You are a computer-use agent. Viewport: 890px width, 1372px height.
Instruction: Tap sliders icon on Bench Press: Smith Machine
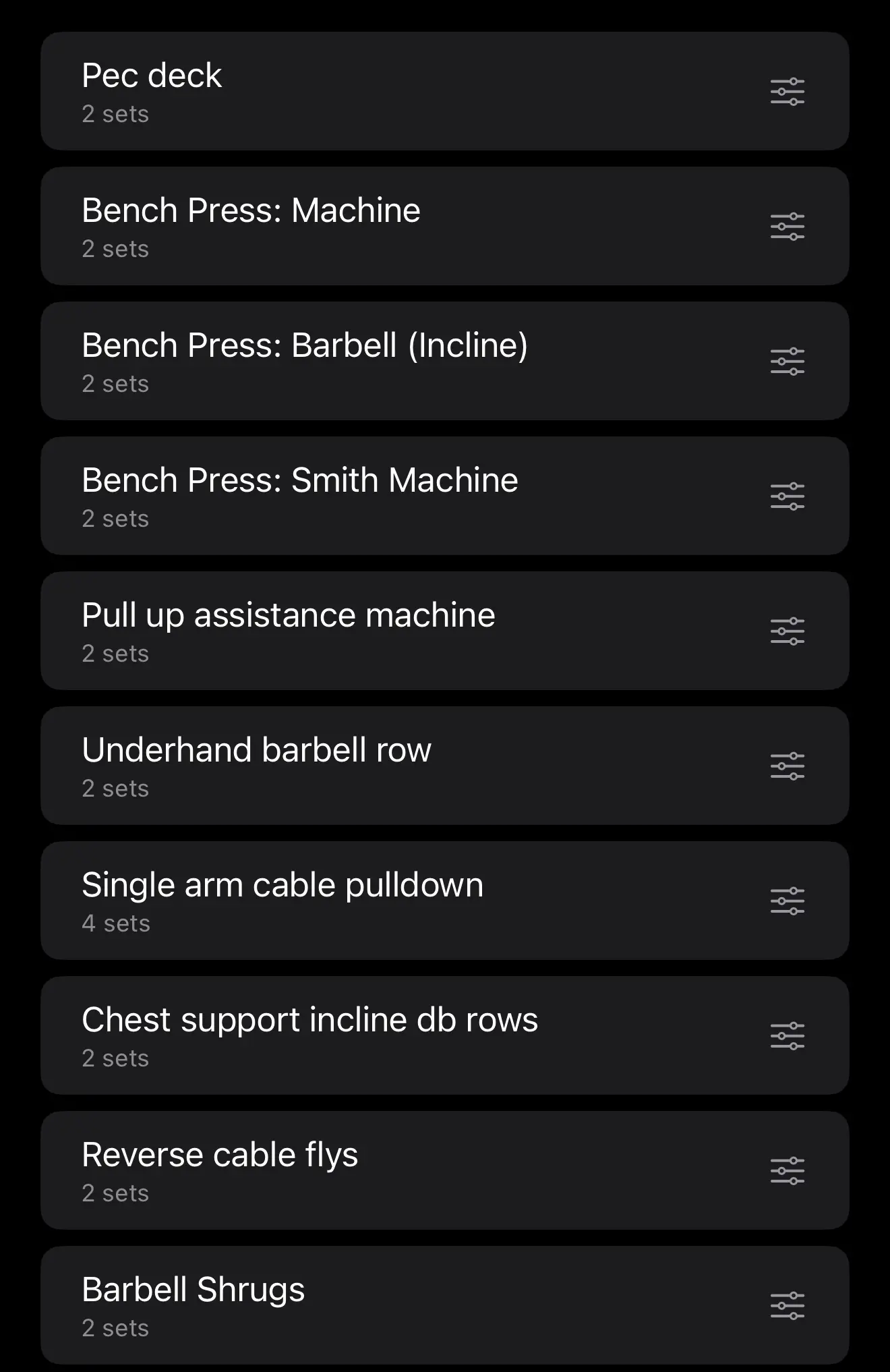[x=788, y=496]
